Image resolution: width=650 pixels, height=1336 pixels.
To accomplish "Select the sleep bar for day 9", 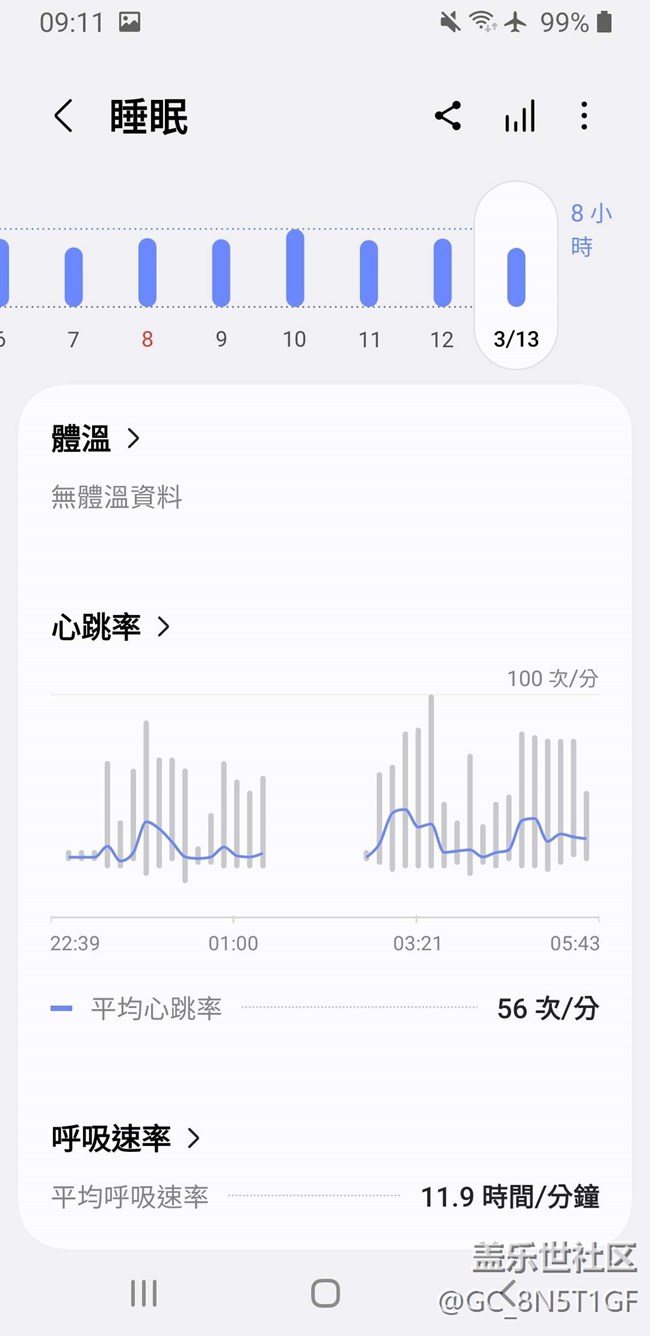I will [221, 273].
